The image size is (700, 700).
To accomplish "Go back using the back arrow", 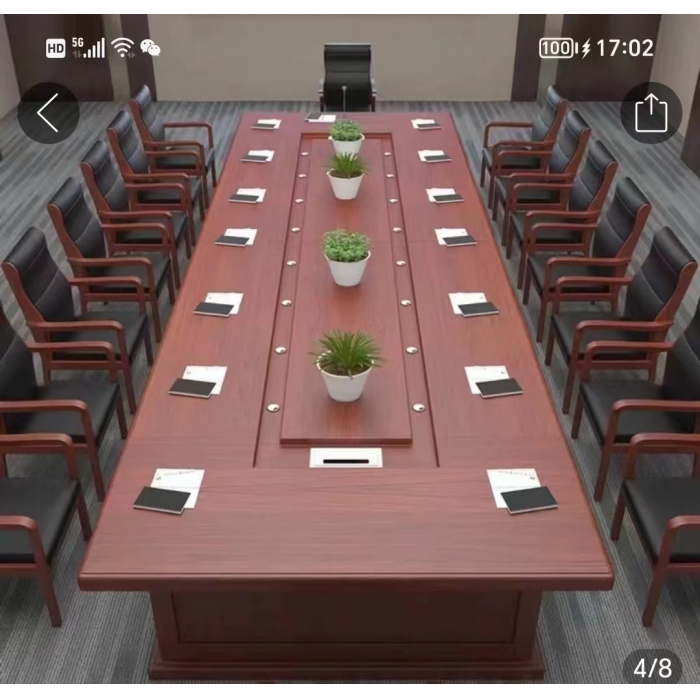I will pos(48,113).
